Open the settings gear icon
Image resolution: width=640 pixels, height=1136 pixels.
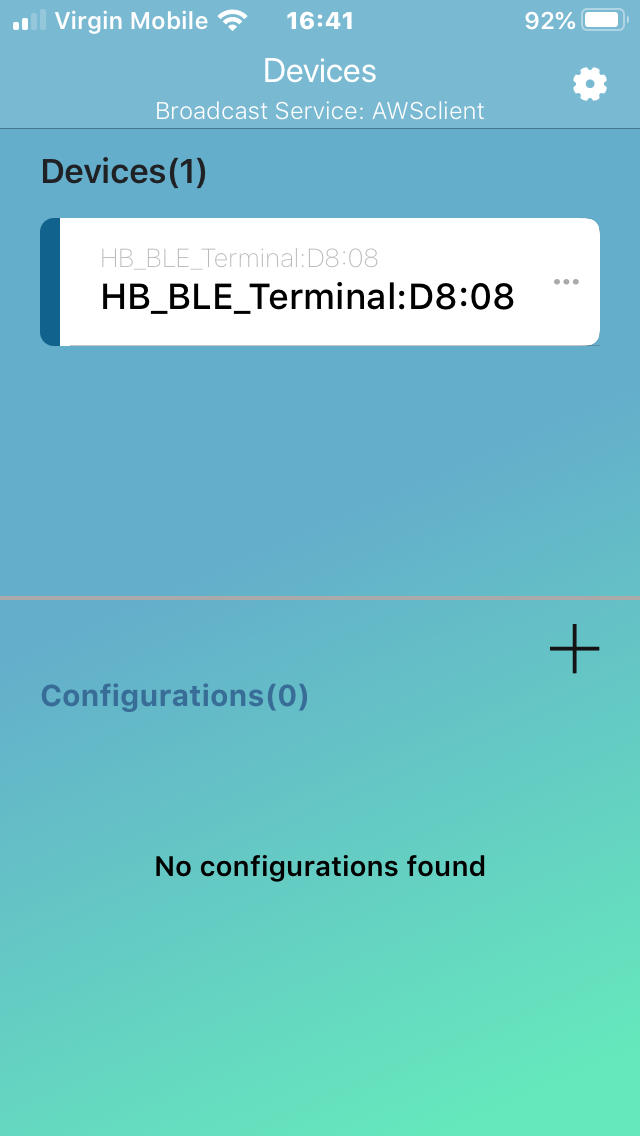(590, 85)
